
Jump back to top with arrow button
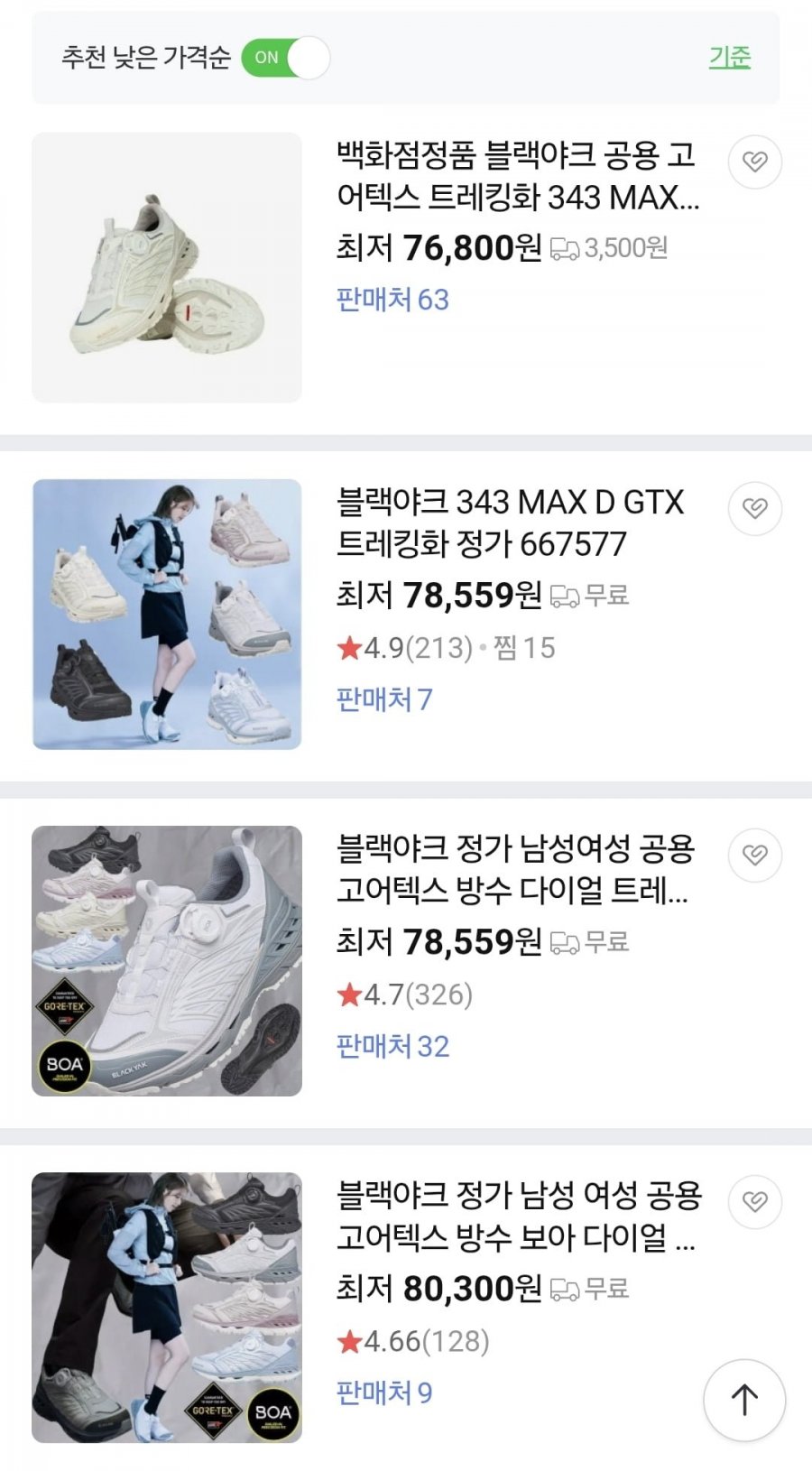(744, 1400)
